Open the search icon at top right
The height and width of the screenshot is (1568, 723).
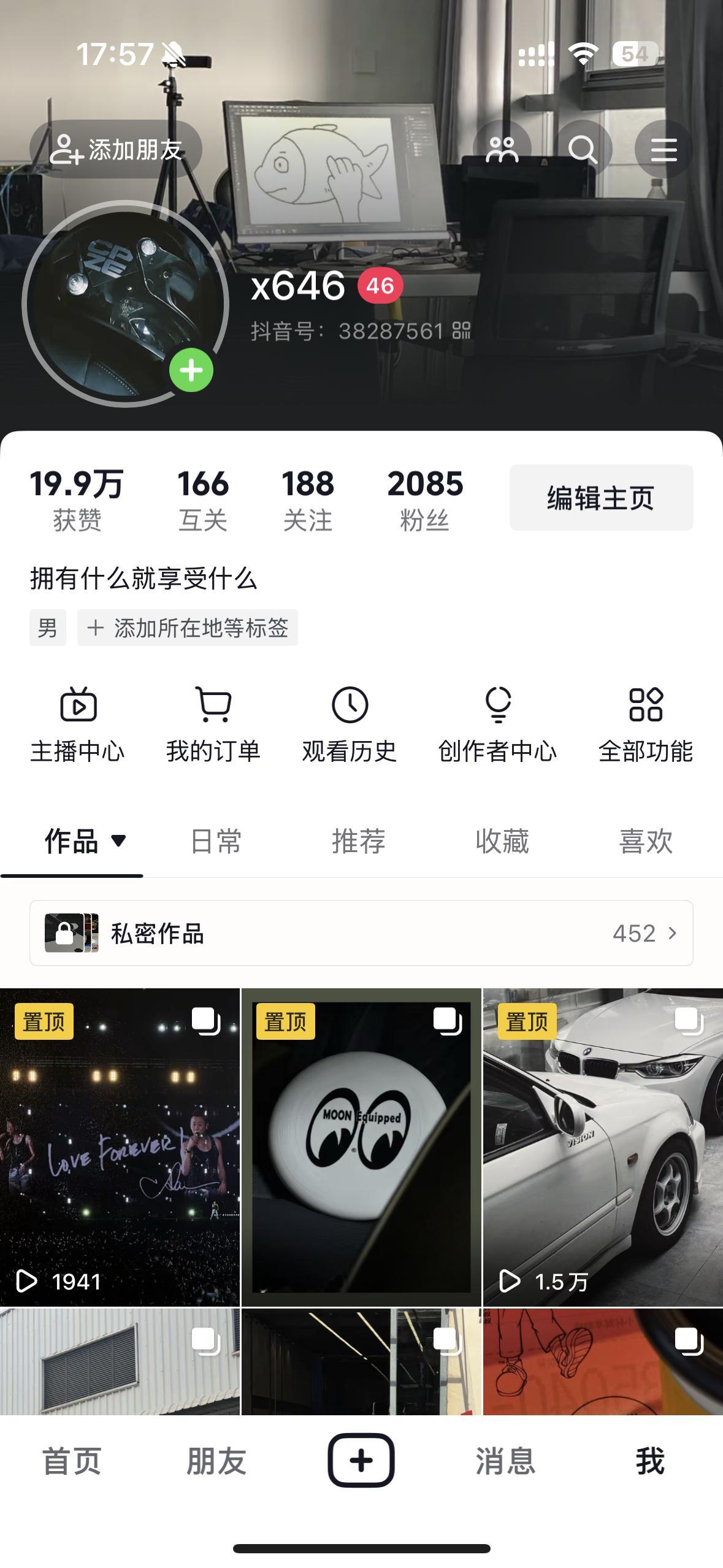point(586,149)
